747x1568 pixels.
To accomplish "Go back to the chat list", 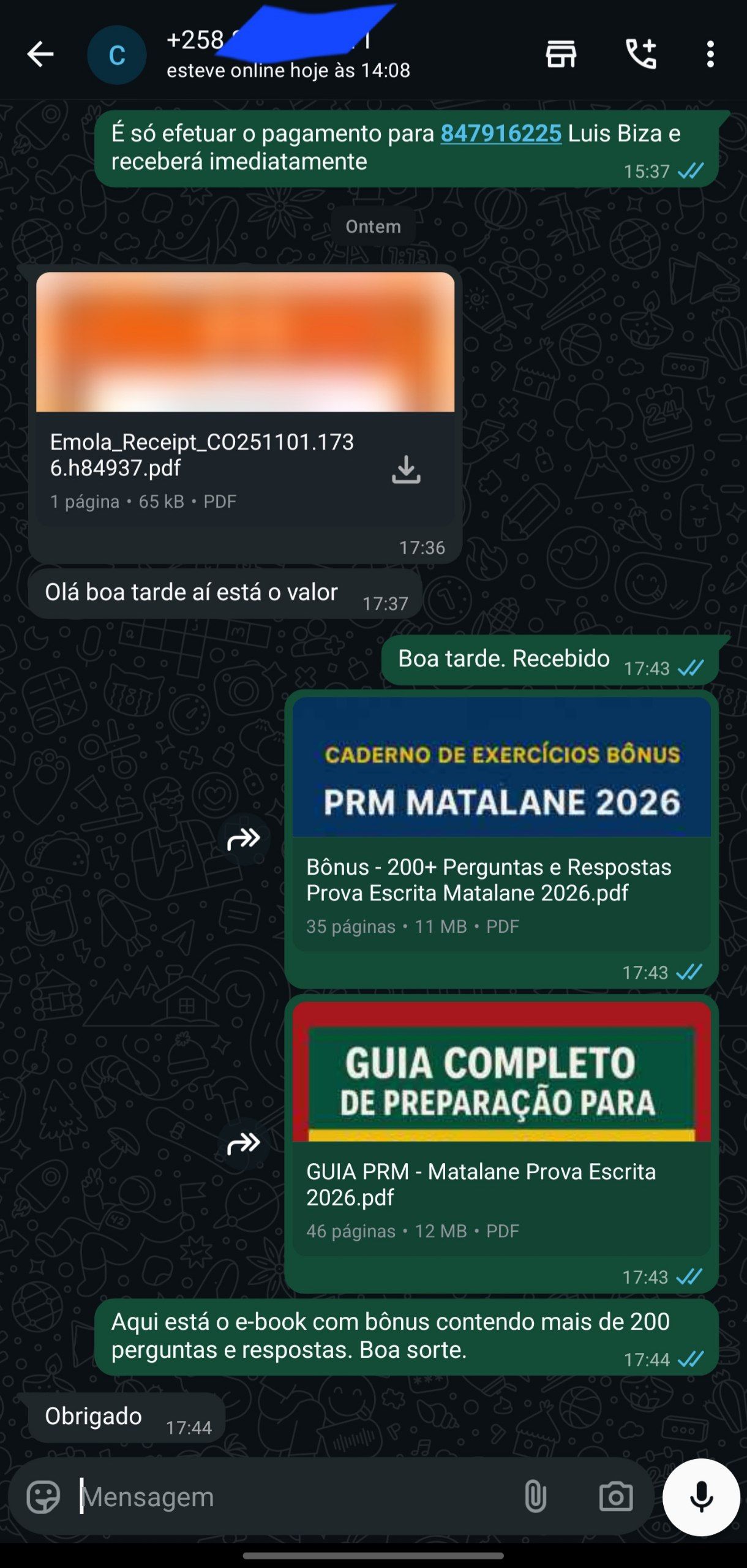I will click(x=40, y=55).
